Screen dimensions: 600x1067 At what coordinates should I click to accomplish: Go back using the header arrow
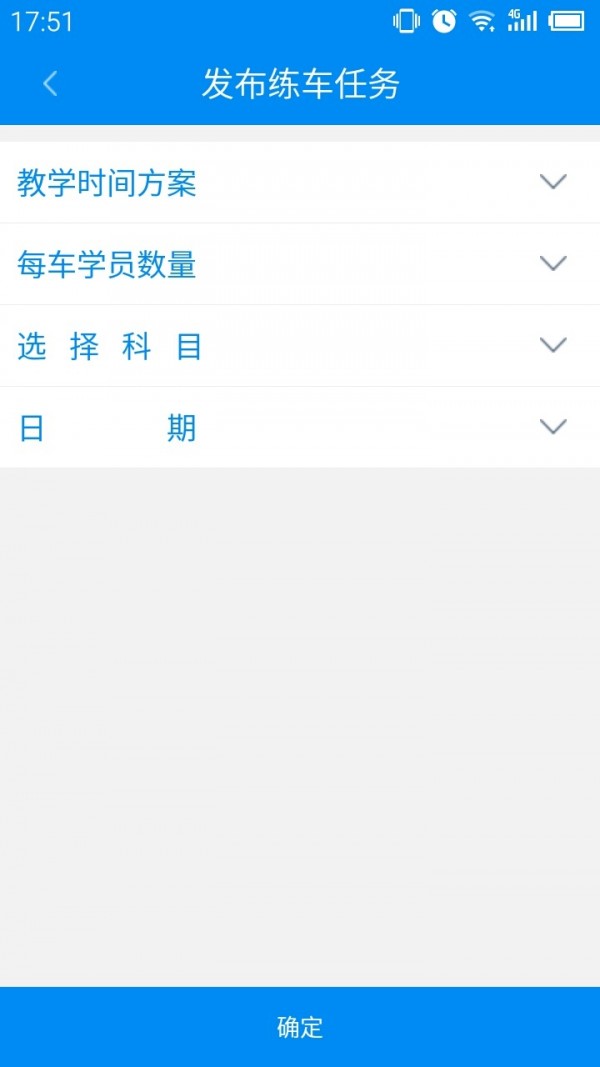pyautogui.click(x=50, y=84)
